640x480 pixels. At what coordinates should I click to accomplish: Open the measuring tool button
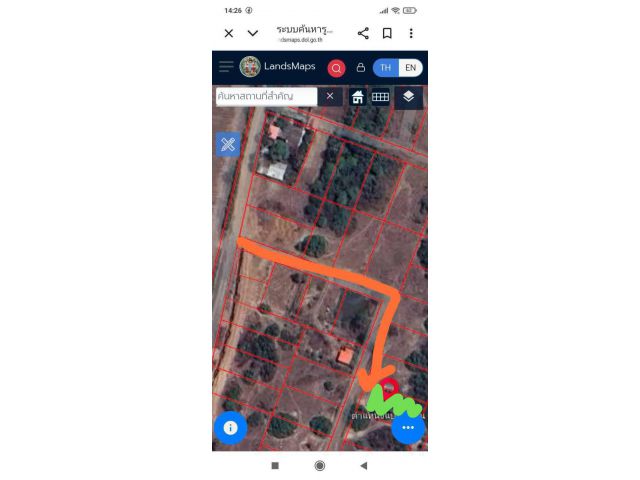click(x=228, y=144)
